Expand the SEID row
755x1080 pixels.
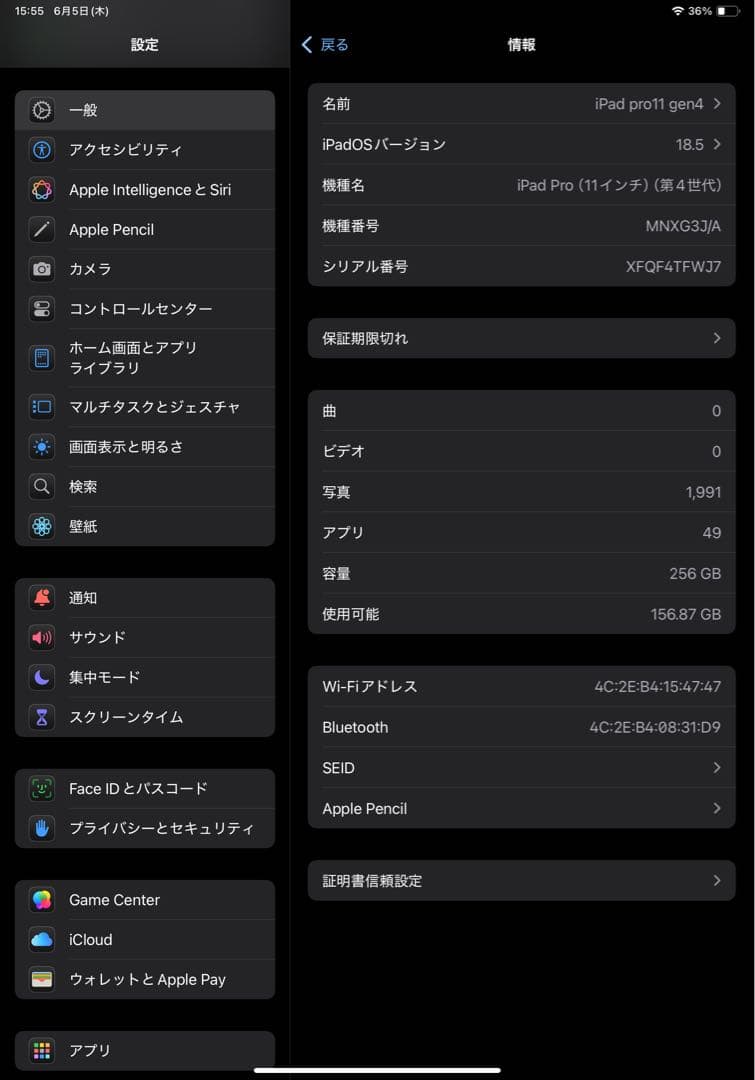pyautogui.click(x=716, y=767)
